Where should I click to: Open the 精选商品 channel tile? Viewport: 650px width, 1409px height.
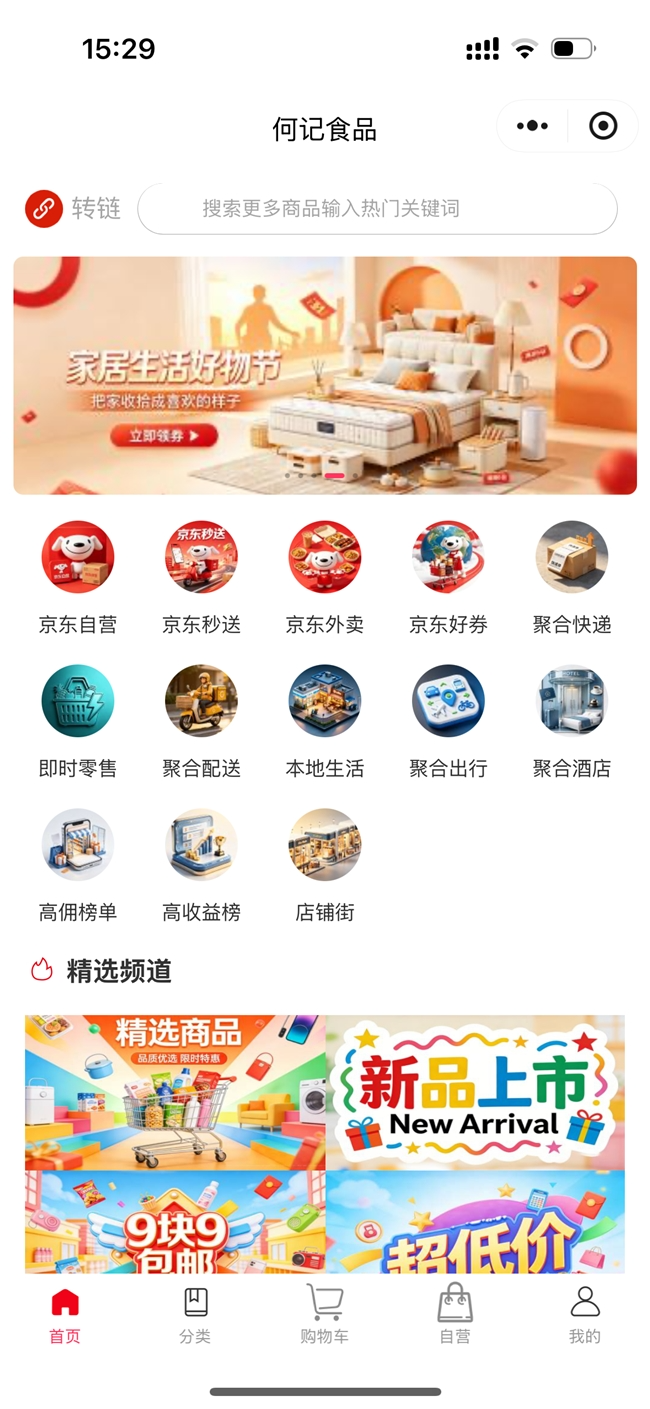point(175,1093)
